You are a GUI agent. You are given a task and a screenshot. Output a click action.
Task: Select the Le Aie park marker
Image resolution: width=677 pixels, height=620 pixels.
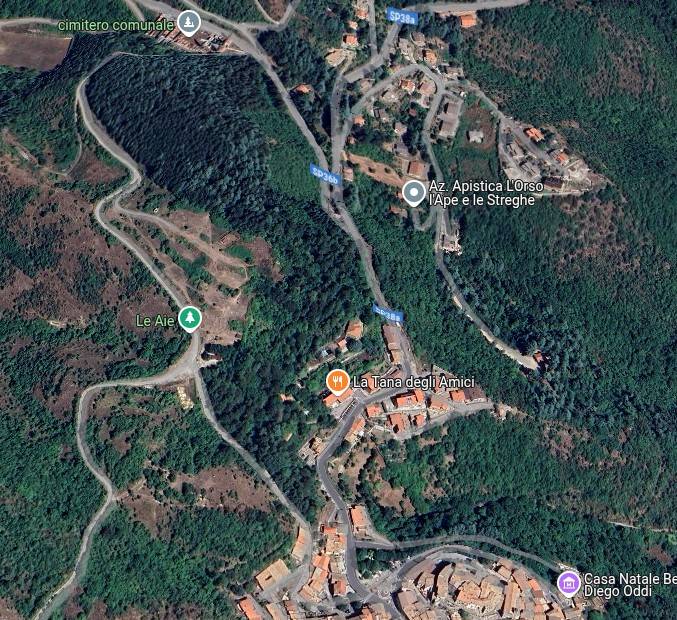coord(189,319)
